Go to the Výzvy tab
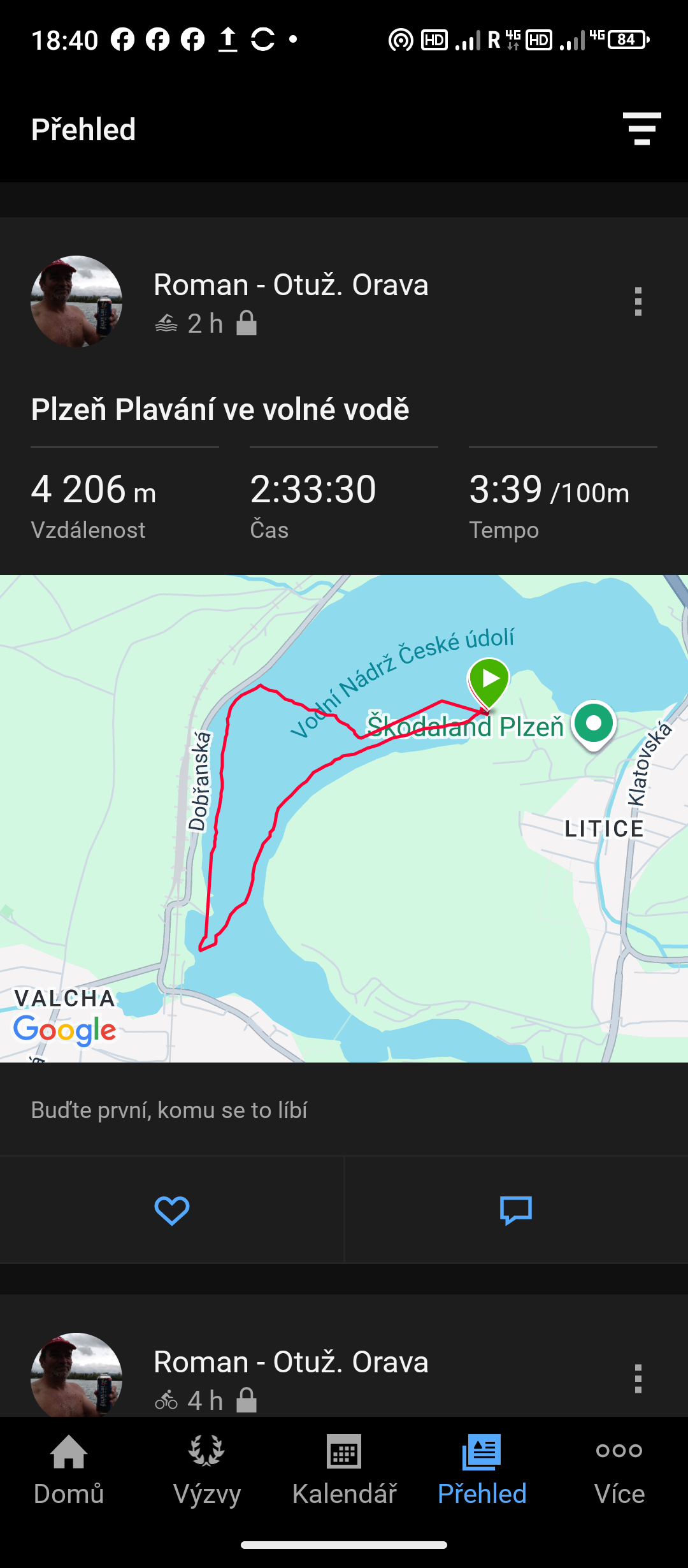688x1568 pixels. pyautogui.click(x=206, y=1470)
